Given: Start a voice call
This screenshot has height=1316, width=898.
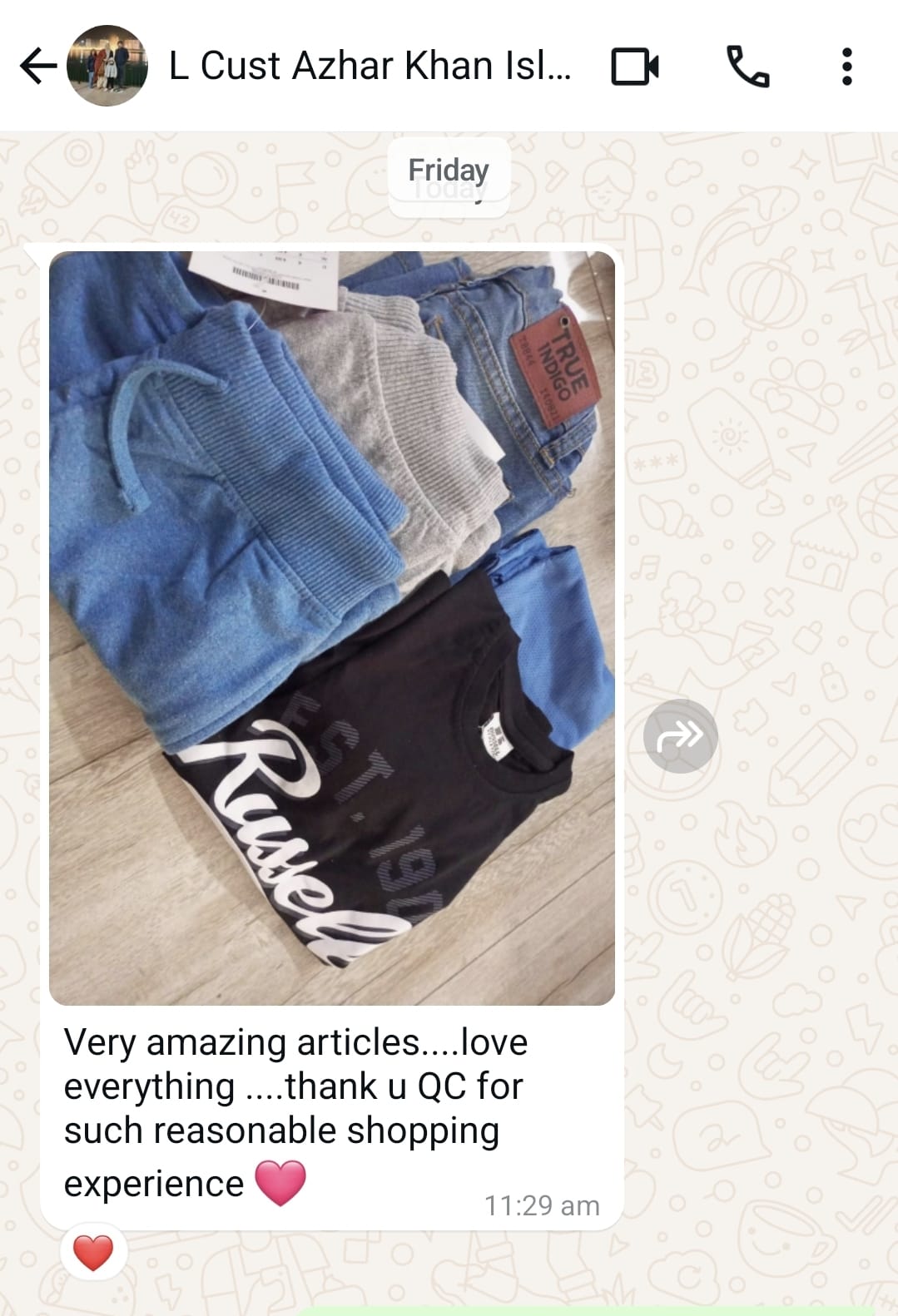Looking at the screenshot, I should point(747,67).
